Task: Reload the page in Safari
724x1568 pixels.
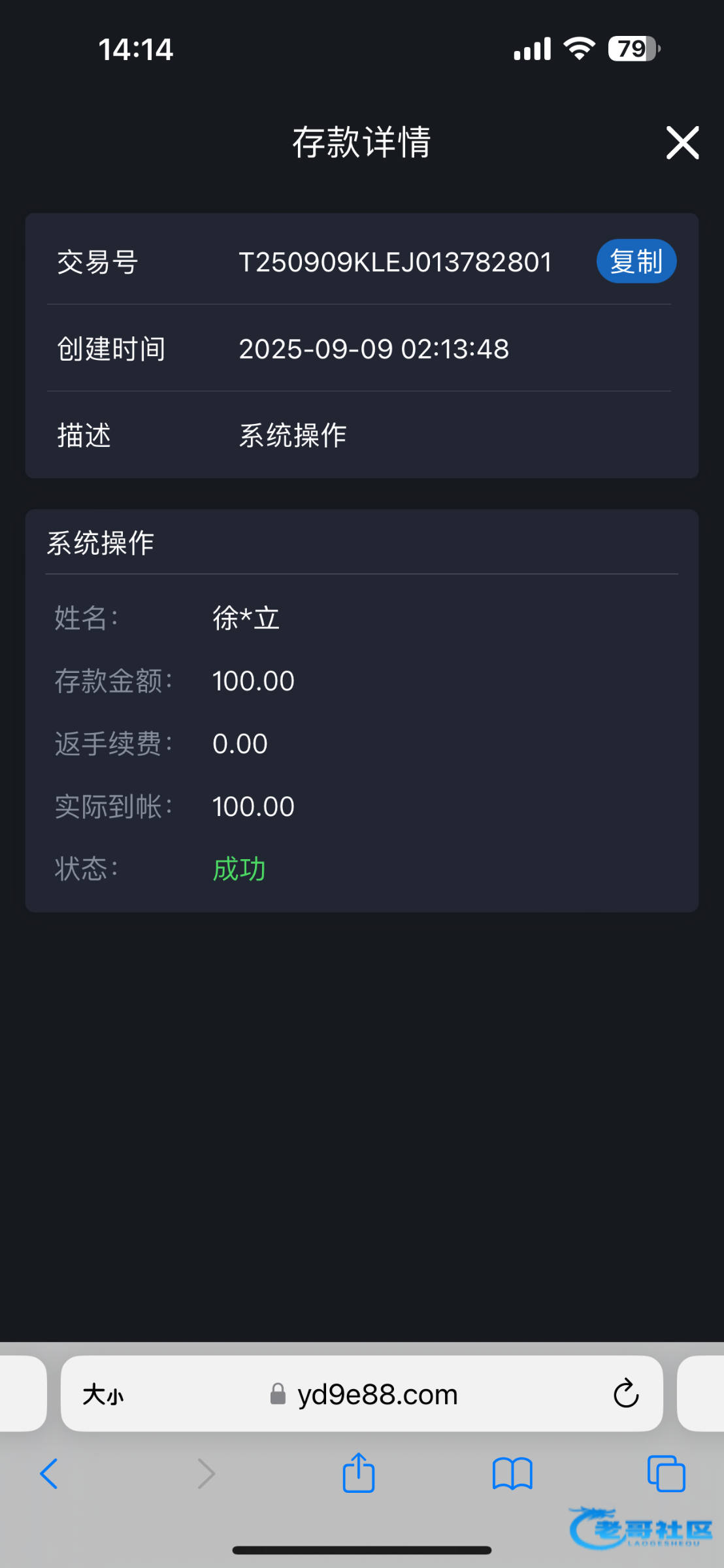Action: pyautogui.click(x=625, y=1394)
